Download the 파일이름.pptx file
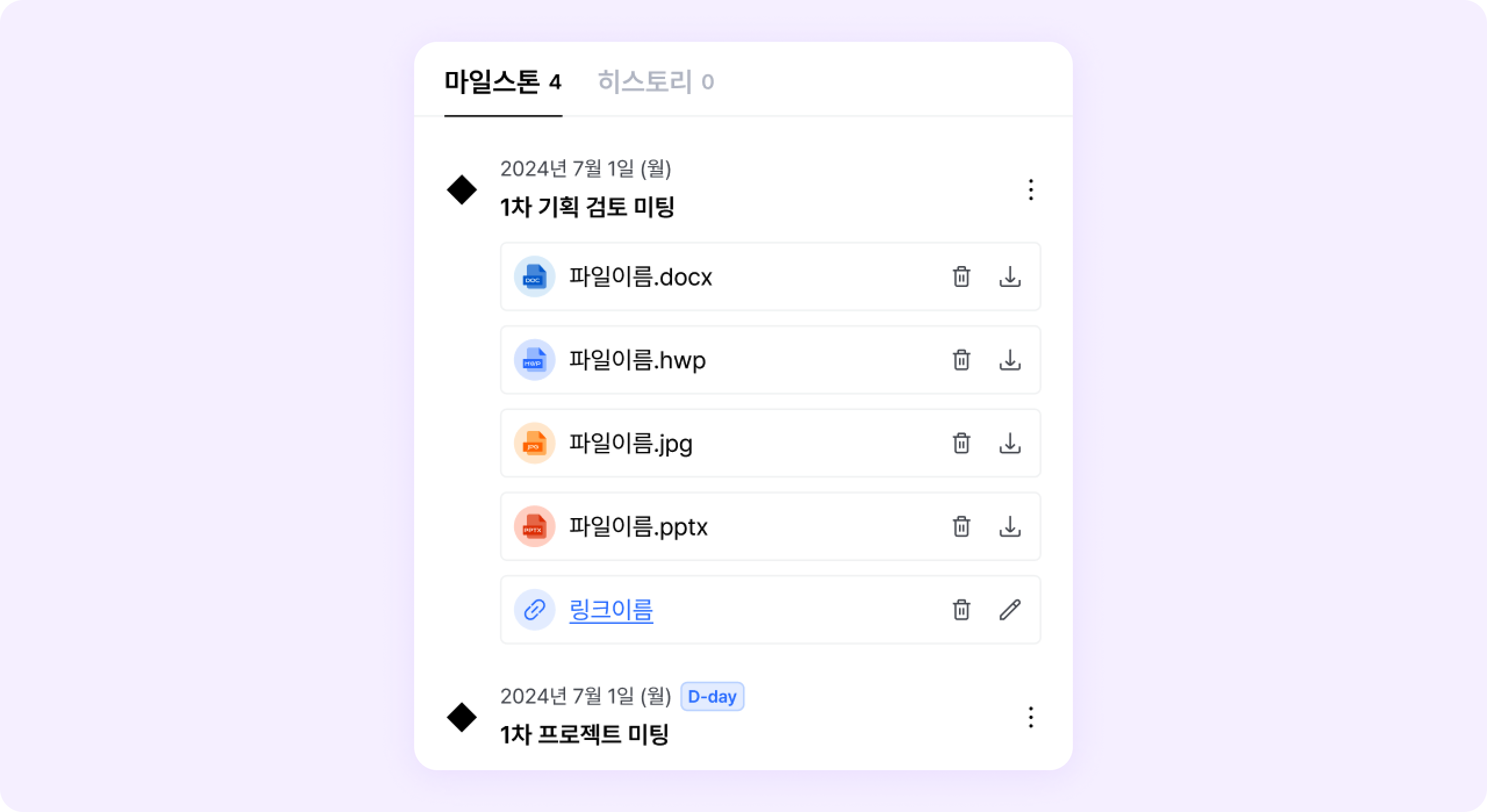The image size is (1487, 812). click(x=1010, y=527)
